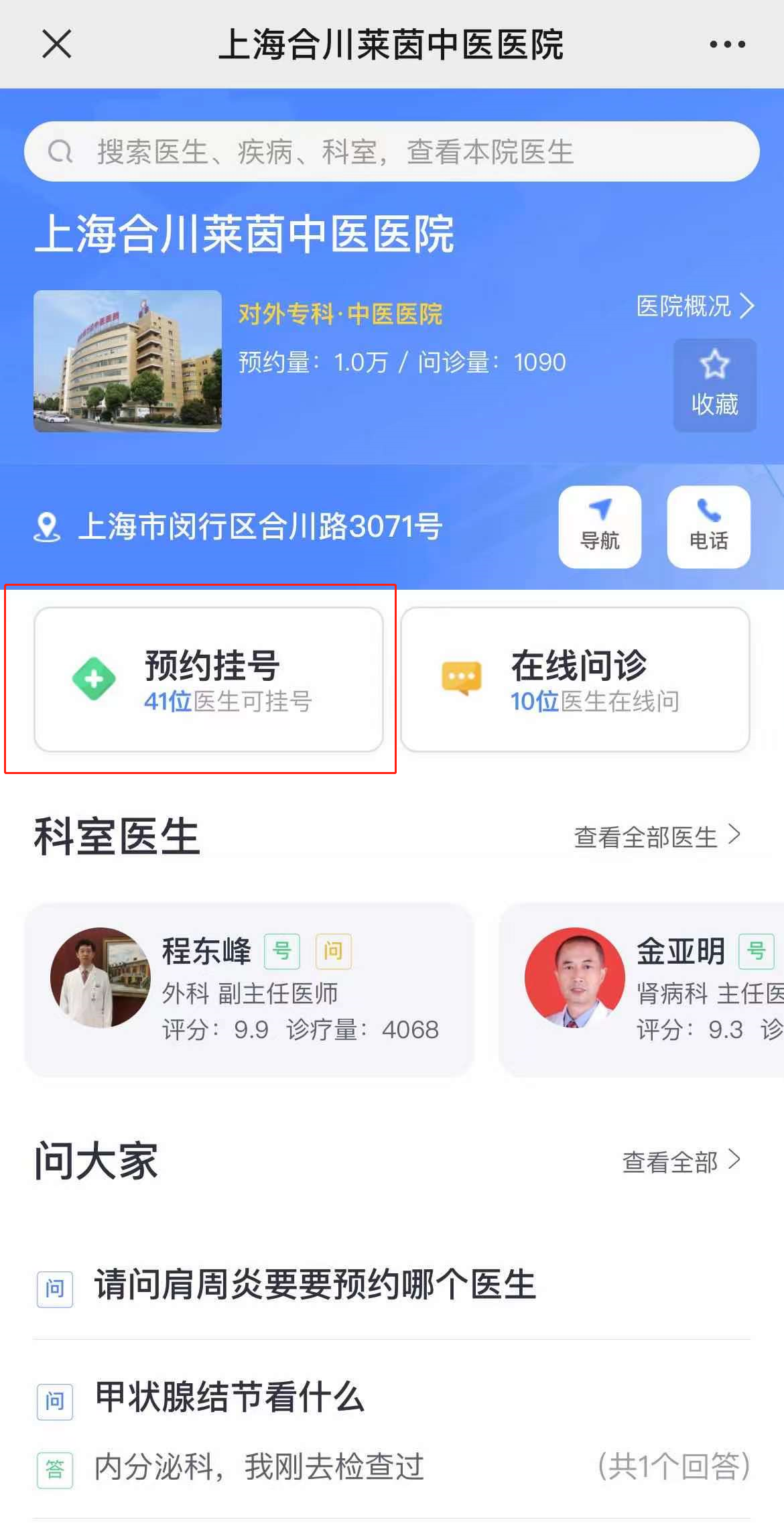Open the question about 肩周炎 doctor
The height and width of the screenshot is (1534, 784).
point(315,1285)
